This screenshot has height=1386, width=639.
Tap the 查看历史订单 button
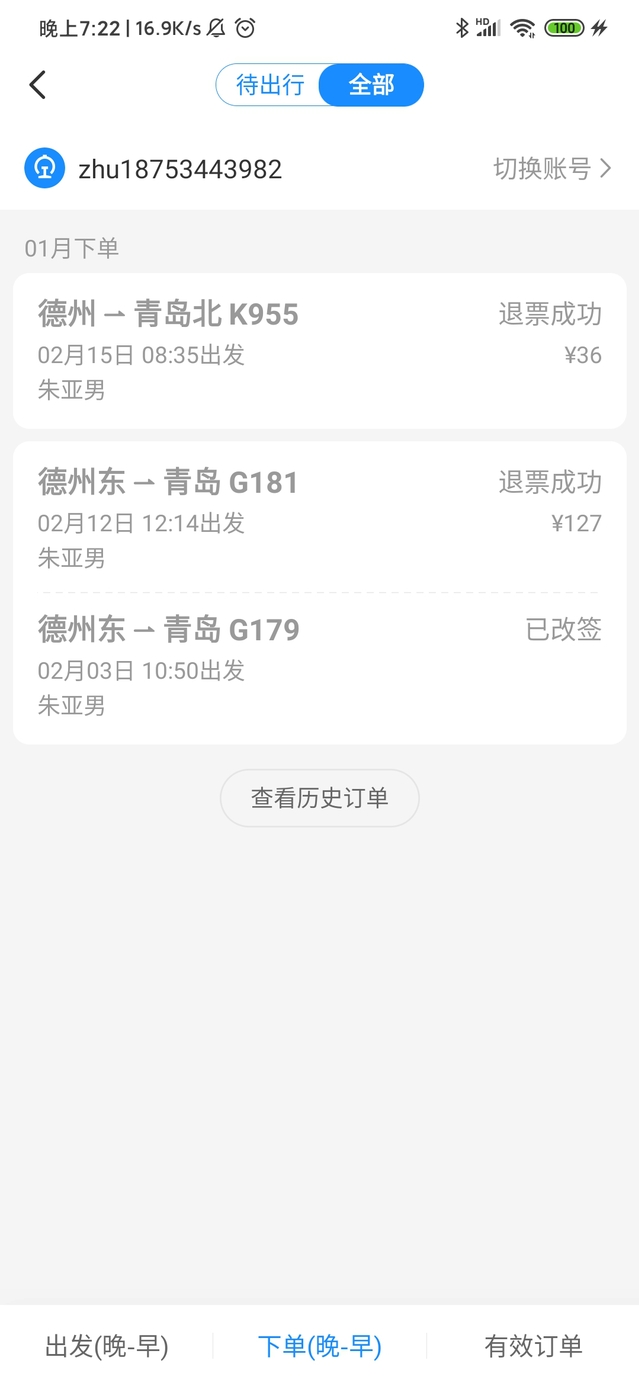tap(320, 798)
